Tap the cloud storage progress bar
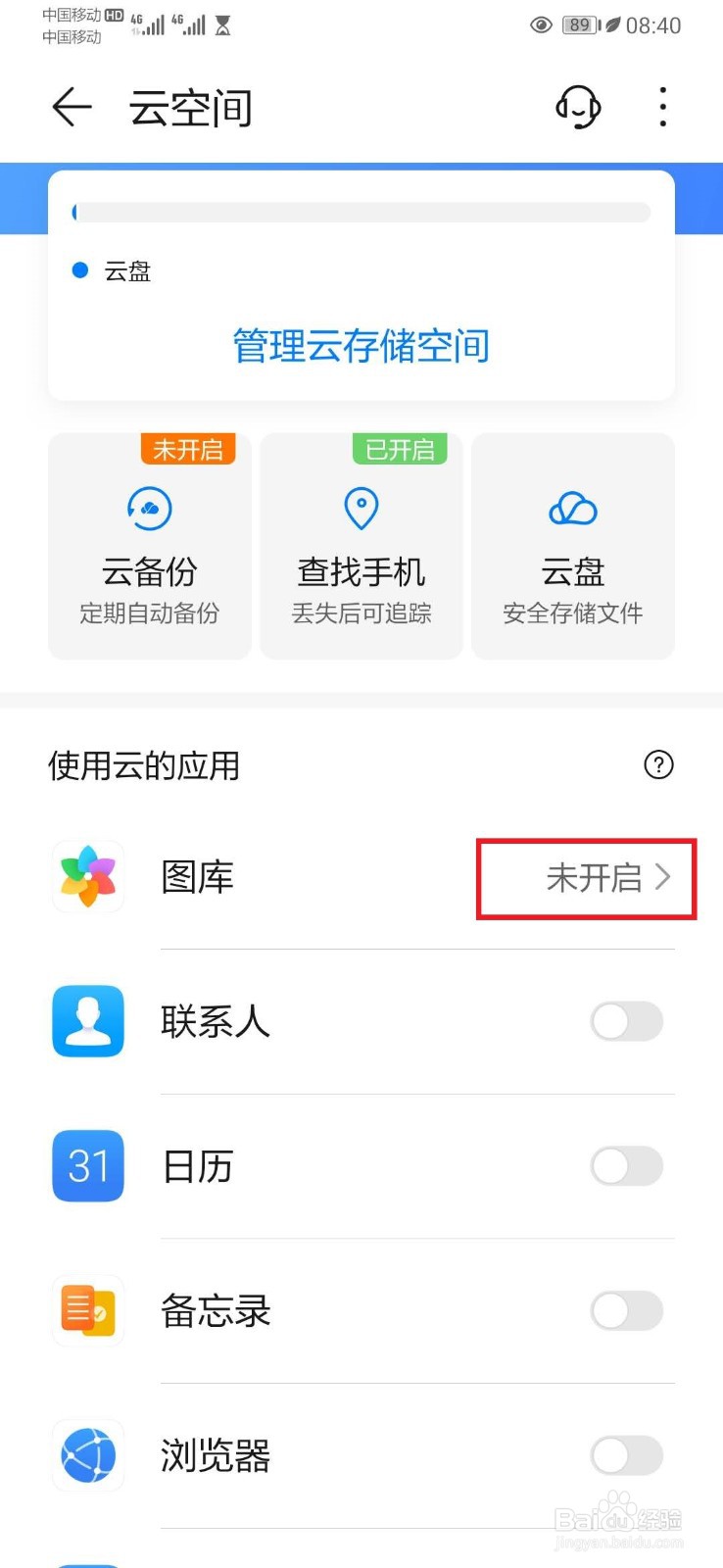 click(361, 213)
